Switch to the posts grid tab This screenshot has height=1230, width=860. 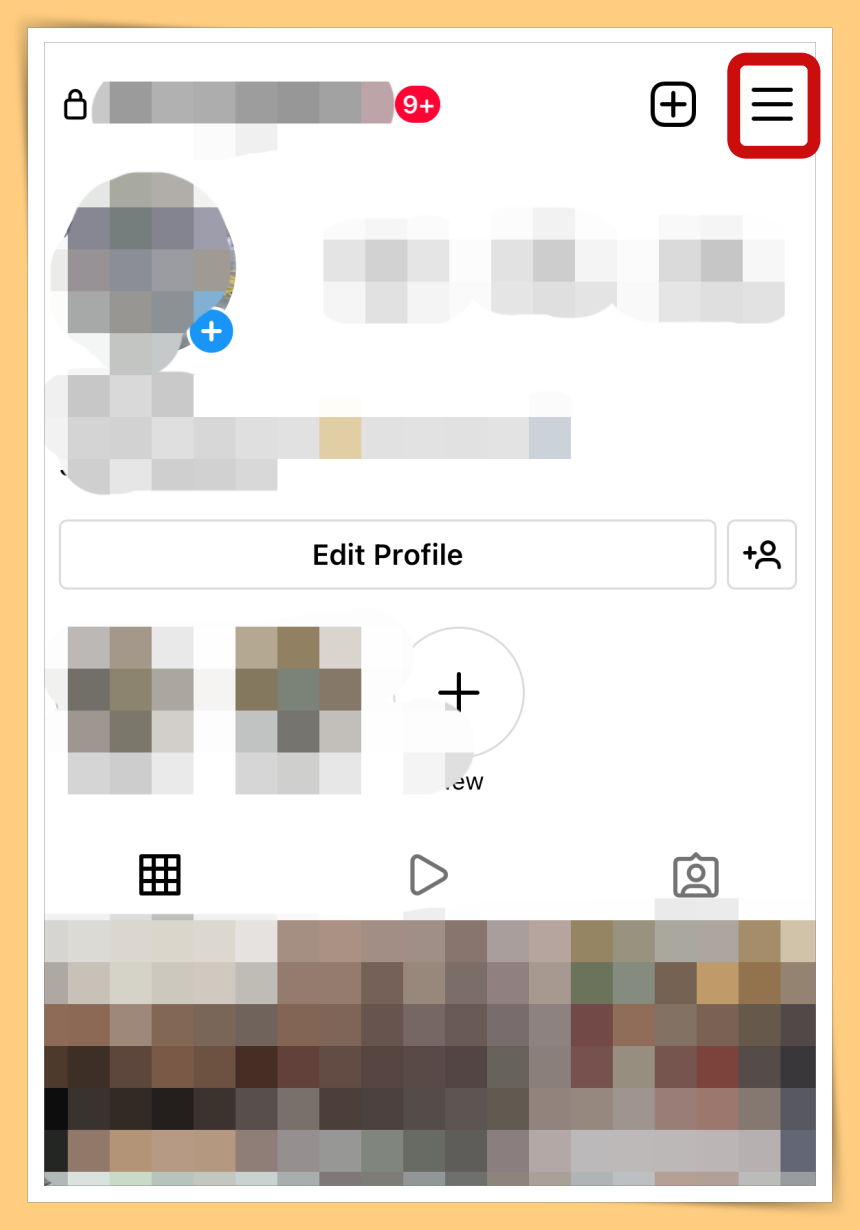[x=160, y=875]
